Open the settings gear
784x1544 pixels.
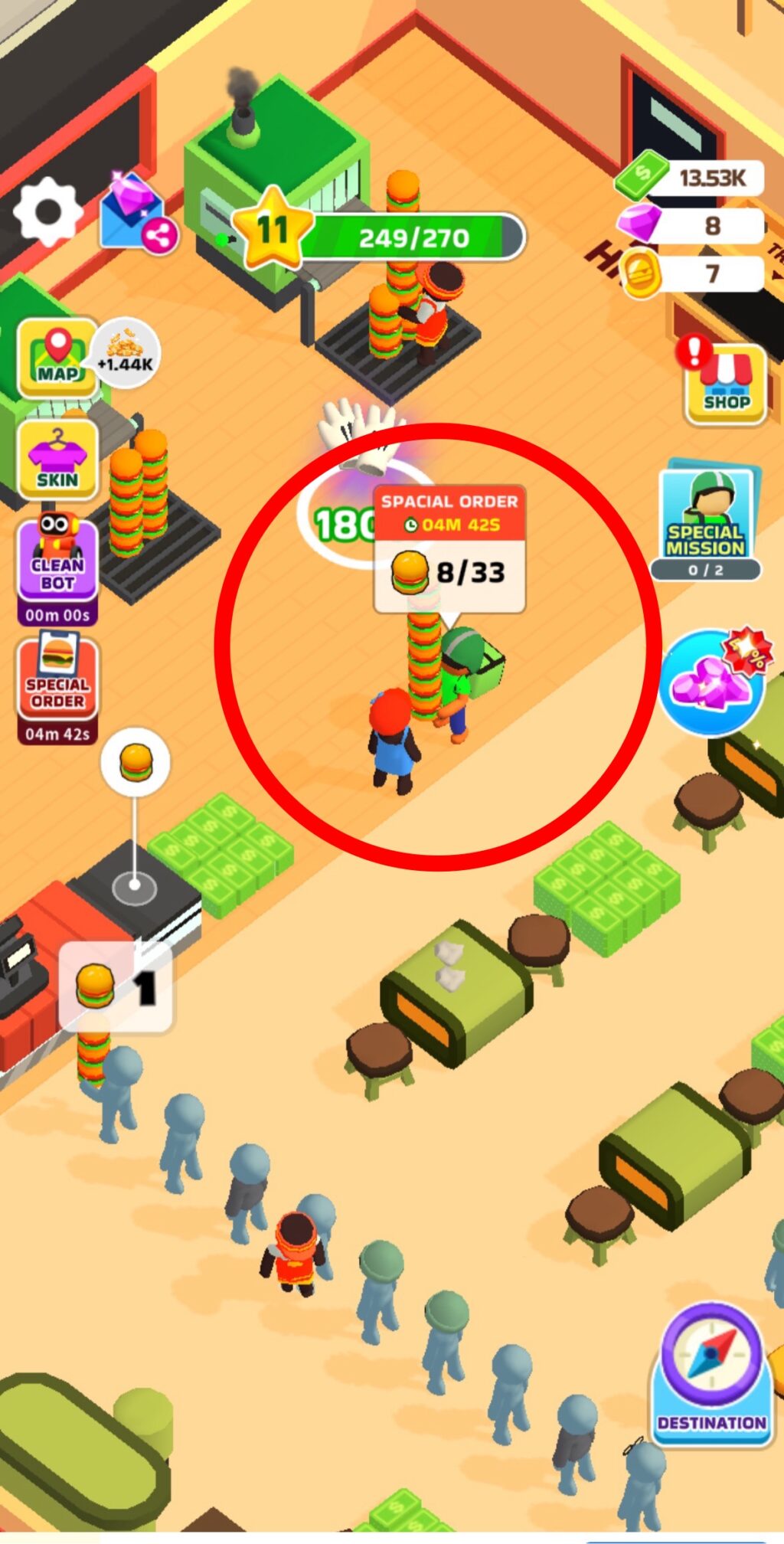pyautogui.click(x=47, y=212)
